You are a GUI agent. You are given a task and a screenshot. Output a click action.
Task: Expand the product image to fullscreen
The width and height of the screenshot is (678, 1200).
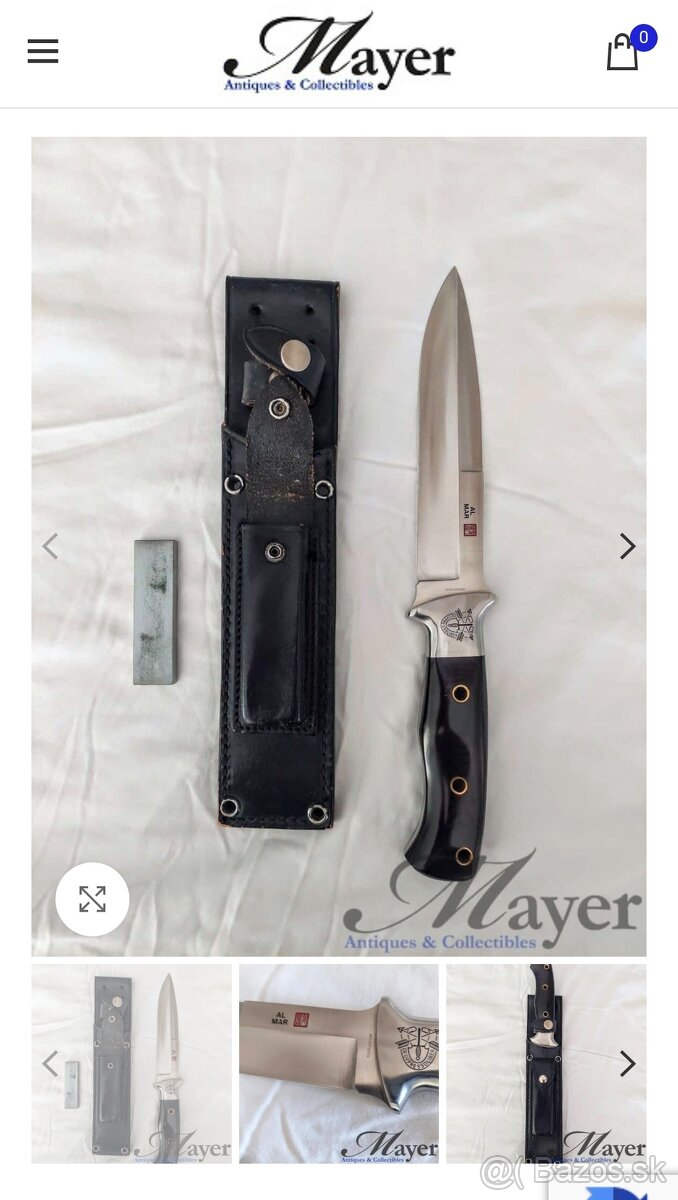coord(92,899)
